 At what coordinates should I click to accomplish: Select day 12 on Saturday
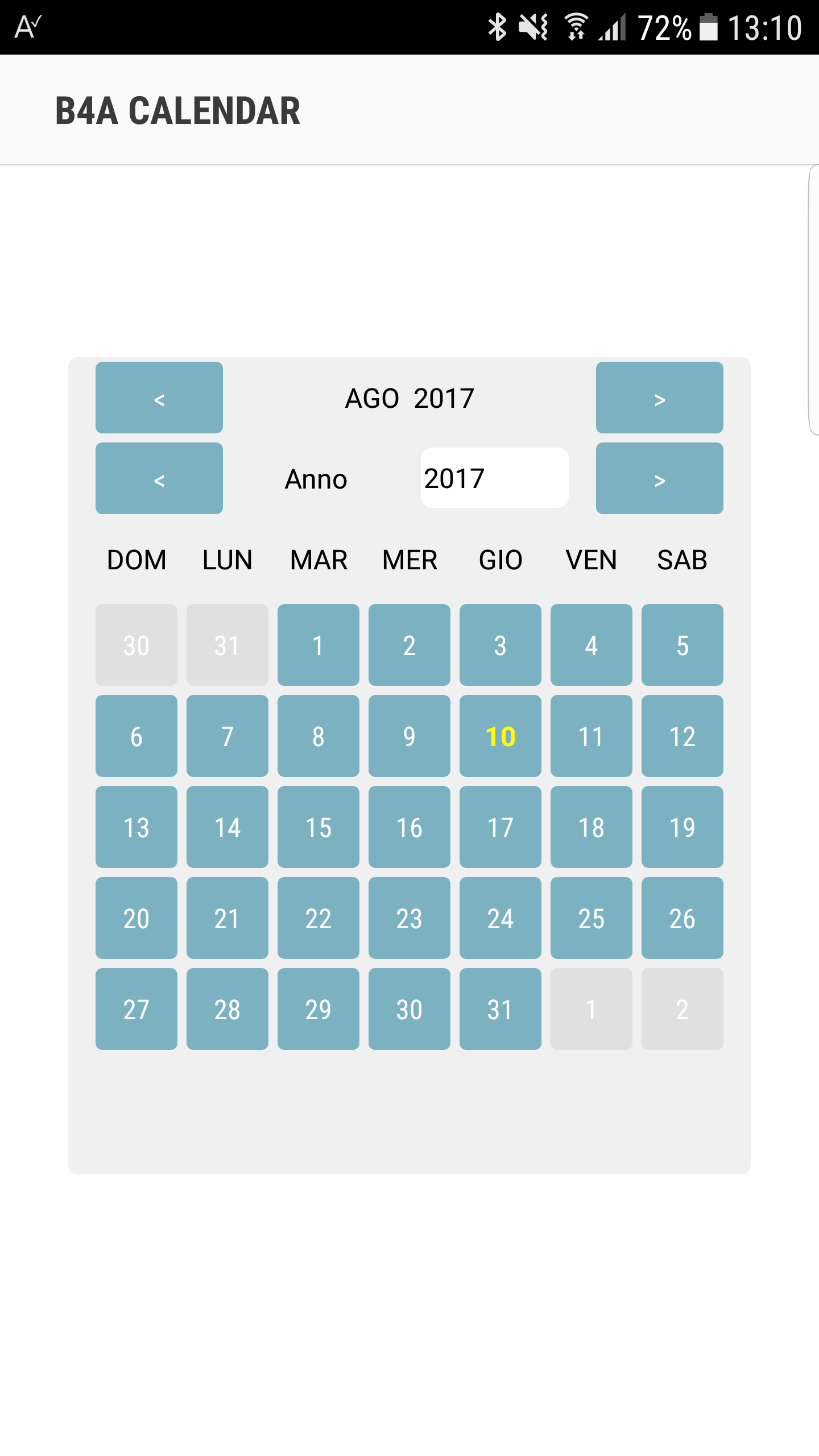pos(682,736)
